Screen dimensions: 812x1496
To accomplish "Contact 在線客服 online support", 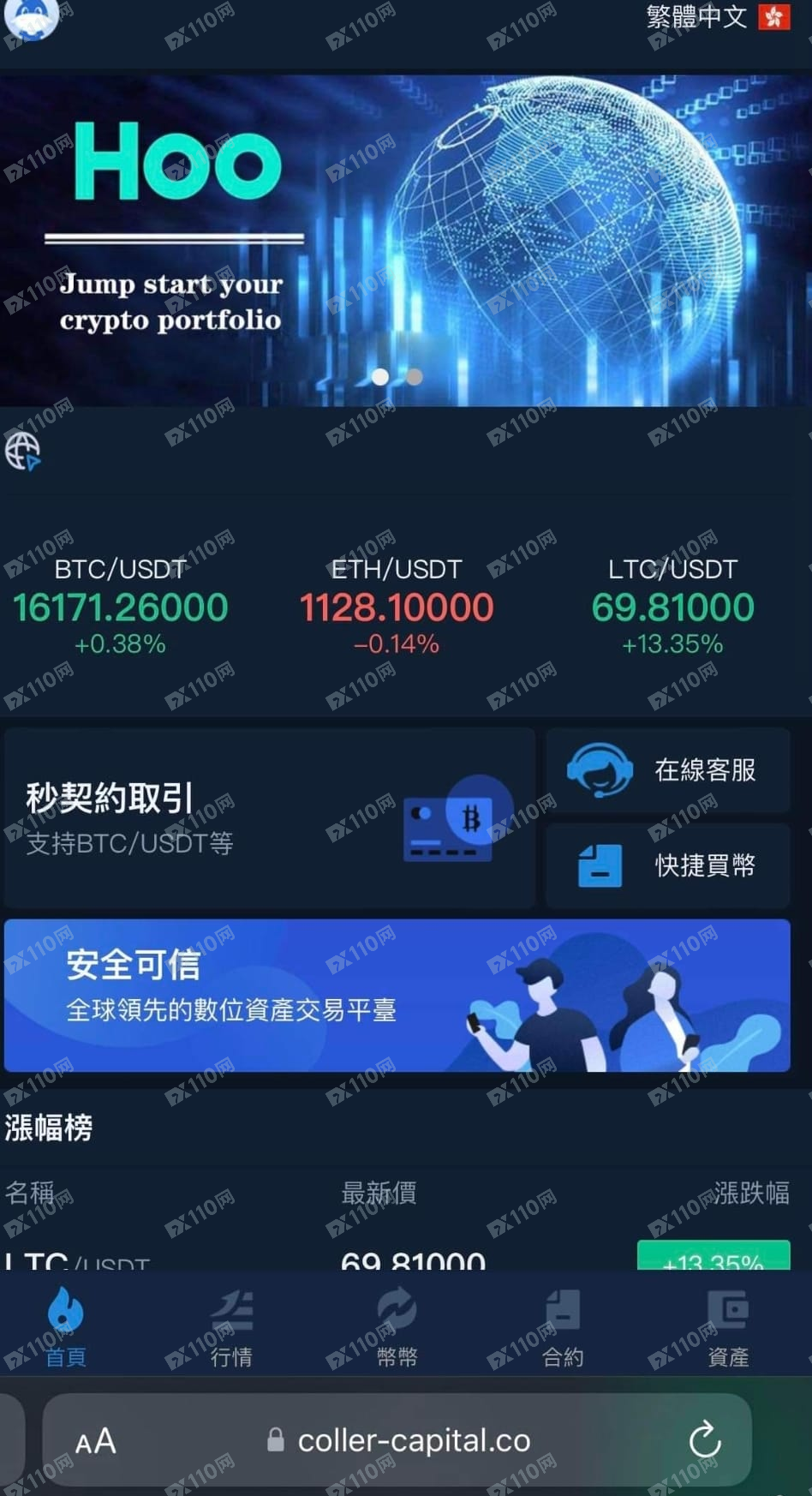I will click(x=667, y=770).
